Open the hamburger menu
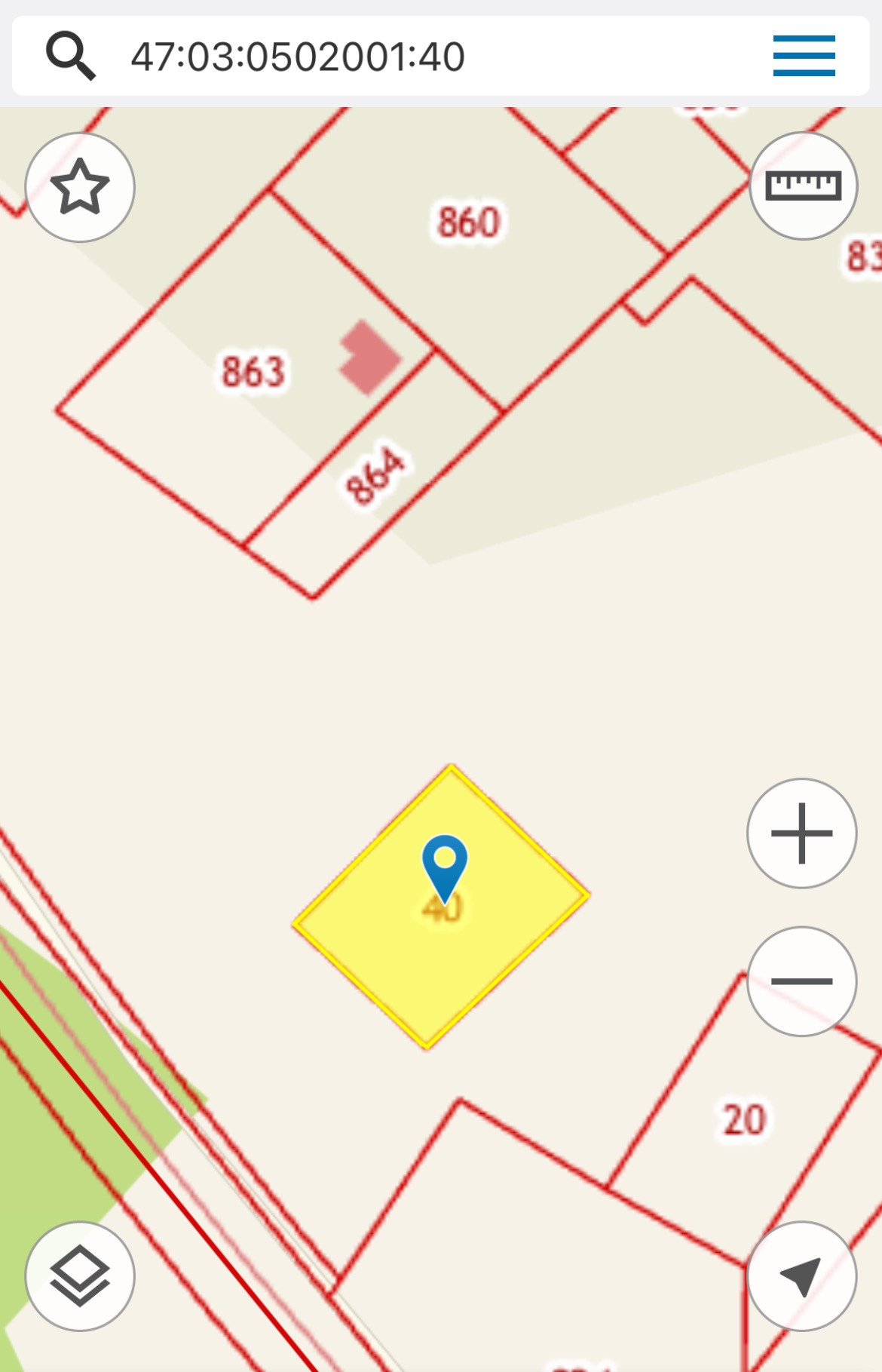 click(x=804, y=56)
